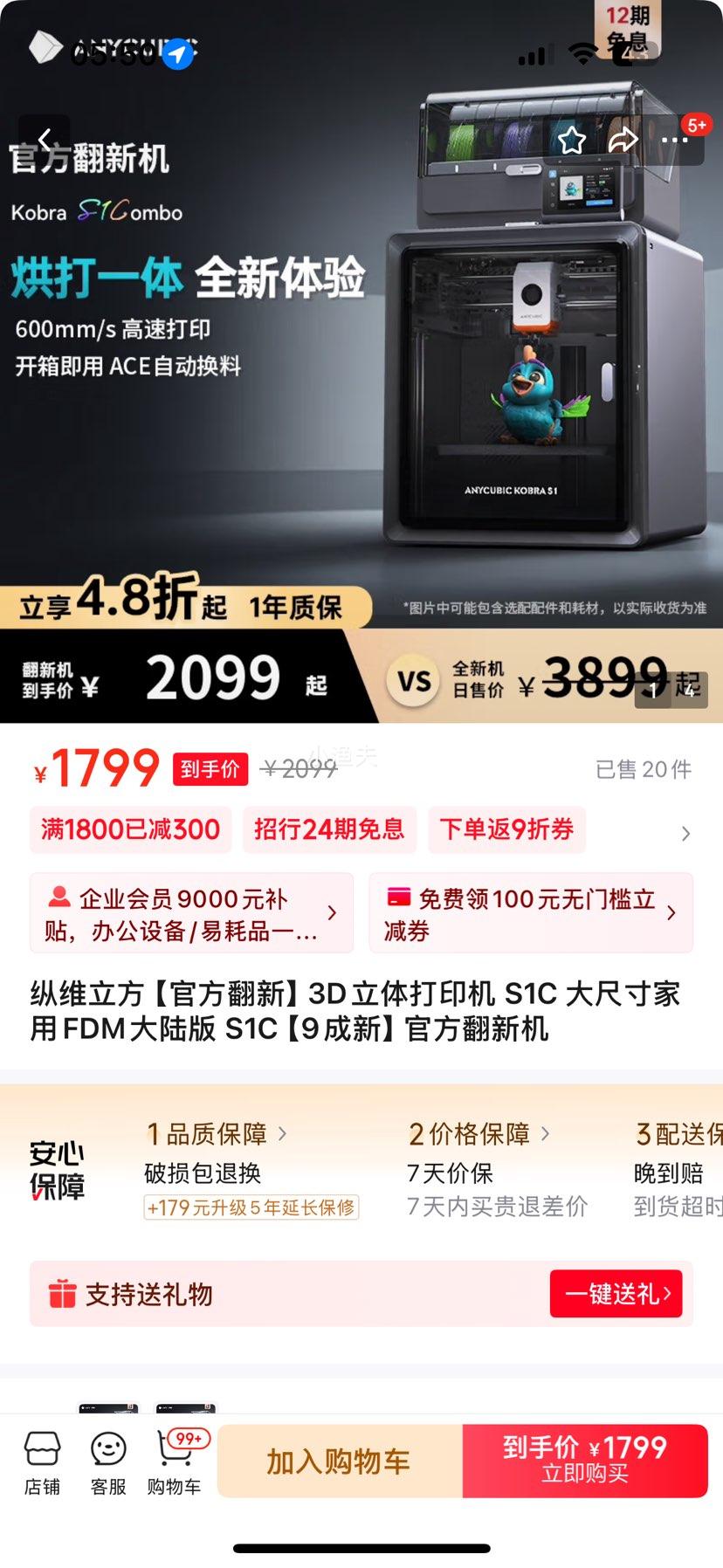Tap 一键送礼 button
The height and width of the screenshot is (1568, 723).
pyautogui.click(x=616, y=1294)
